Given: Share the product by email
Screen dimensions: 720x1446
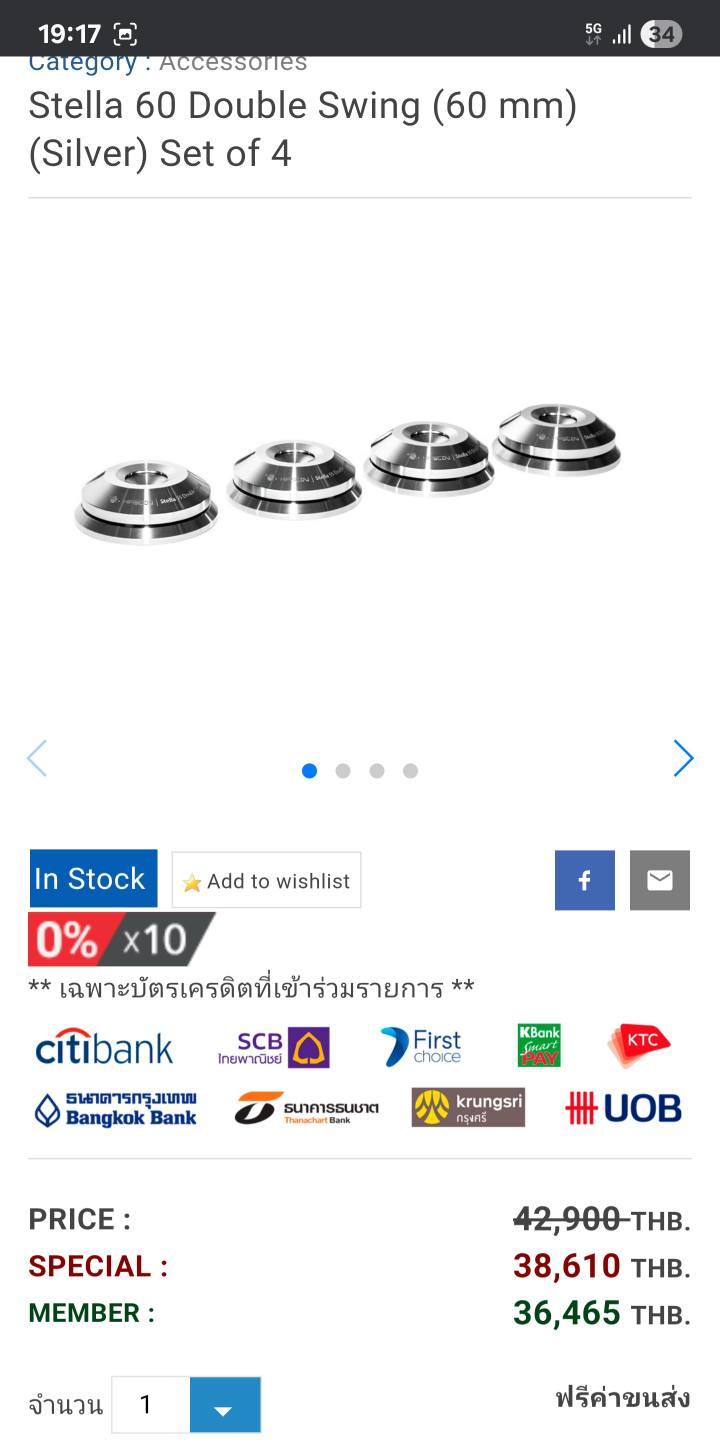Looking at the screenshot, I should (660, 880).
